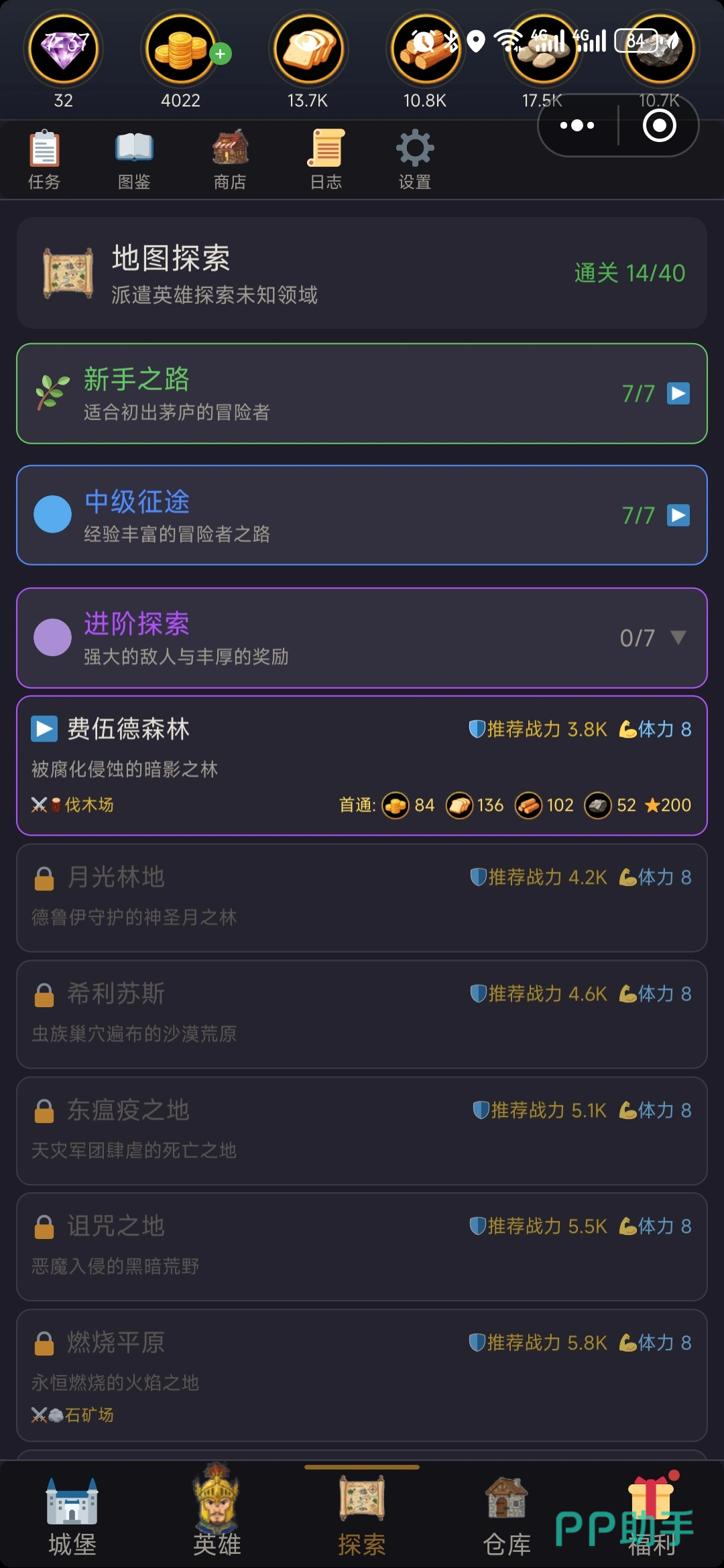Close the mini program via circle button
This screenshot has height=1568, width=724.
click(659, 125)
